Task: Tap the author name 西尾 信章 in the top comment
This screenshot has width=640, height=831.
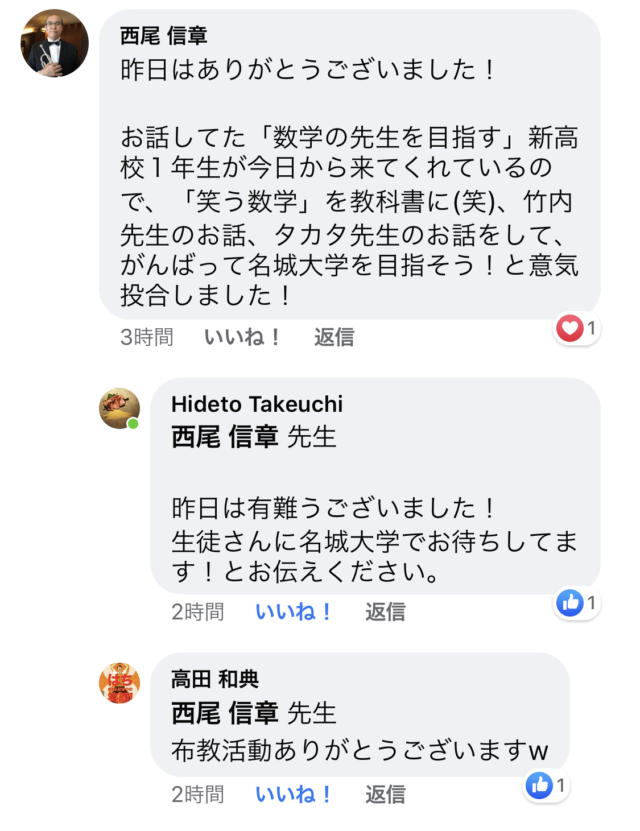Action: [x=164, y=36]
